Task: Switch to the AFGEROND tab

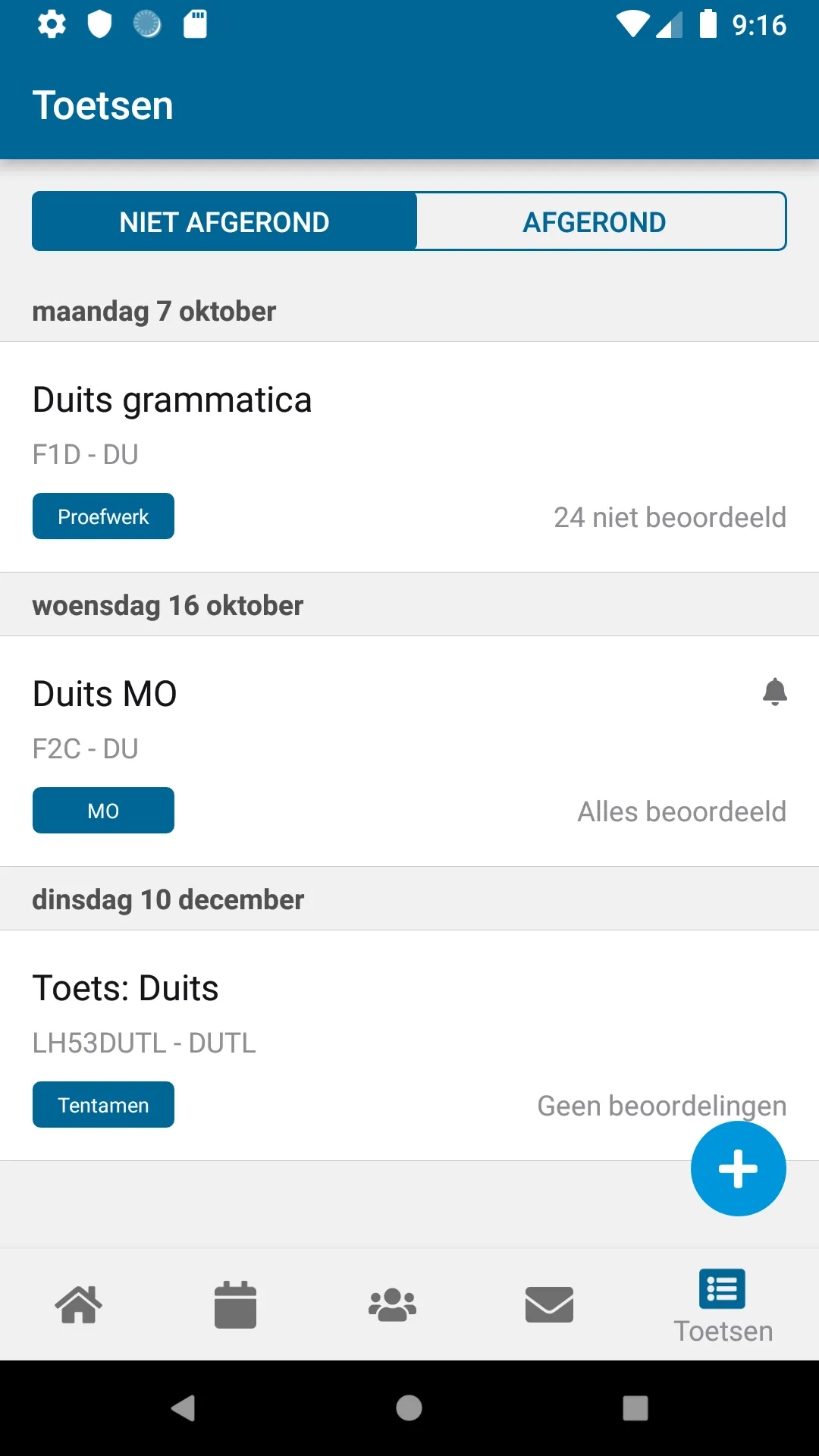Action: (x=594, y=221)
